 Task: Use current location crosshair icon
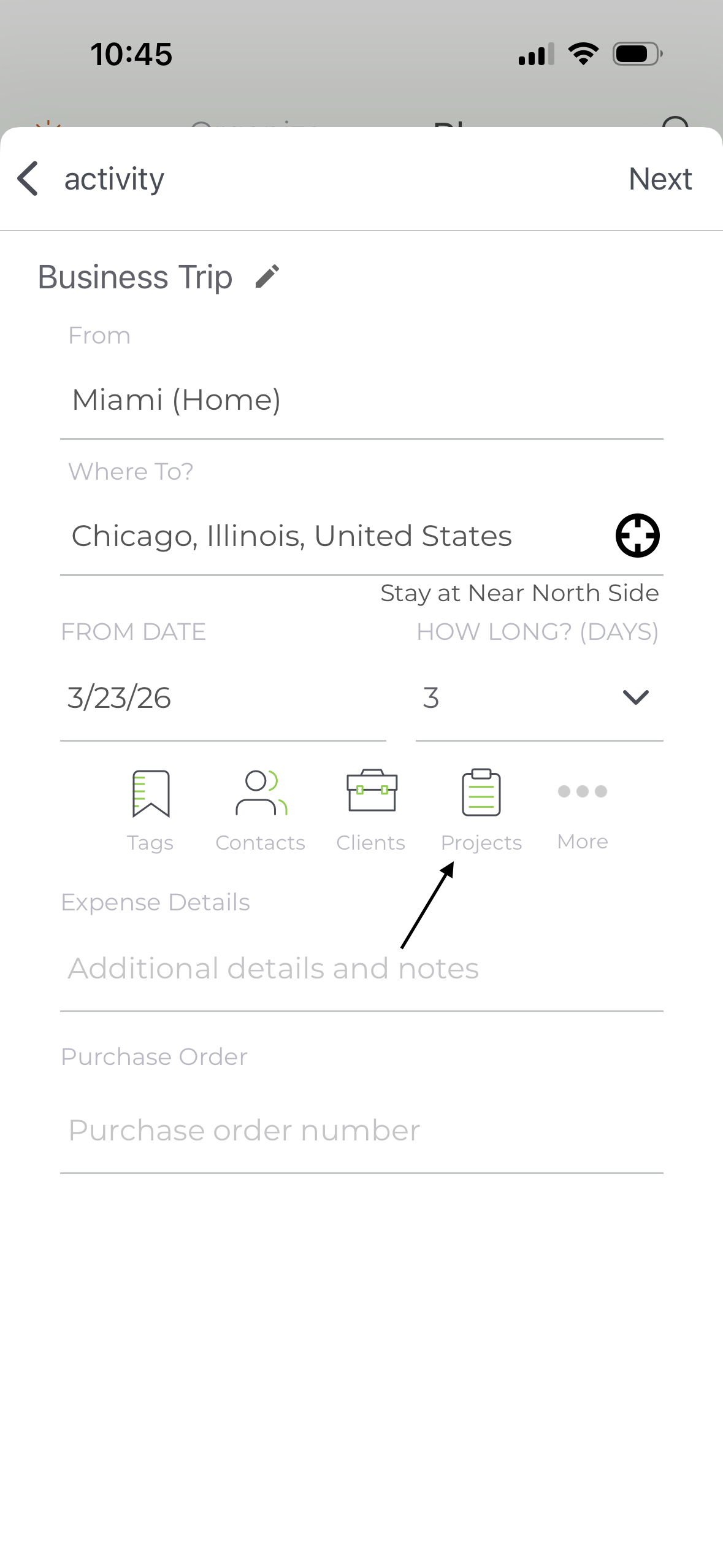click(x=637, y=536)
